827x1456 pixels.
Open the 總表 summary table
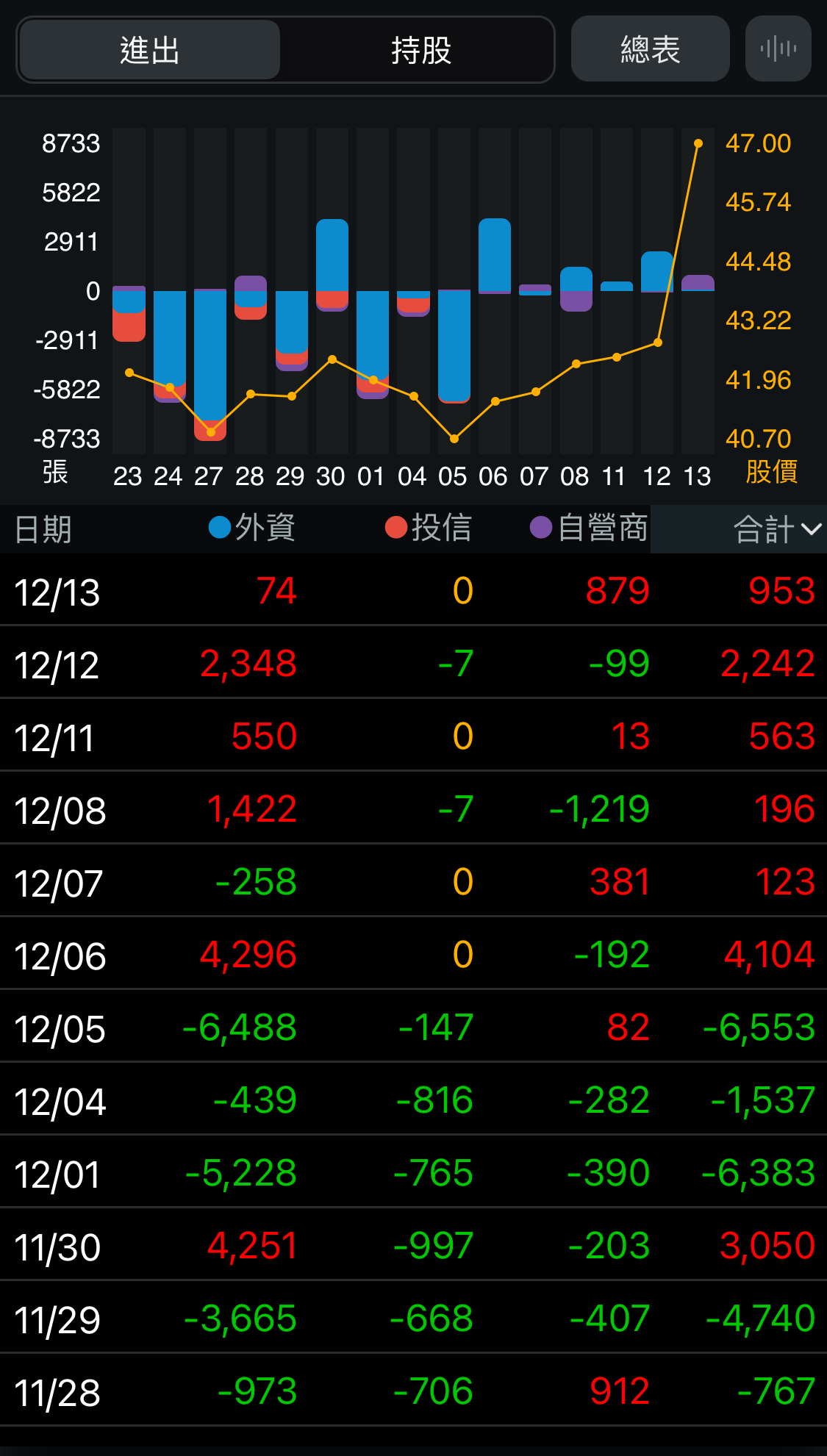650,49
